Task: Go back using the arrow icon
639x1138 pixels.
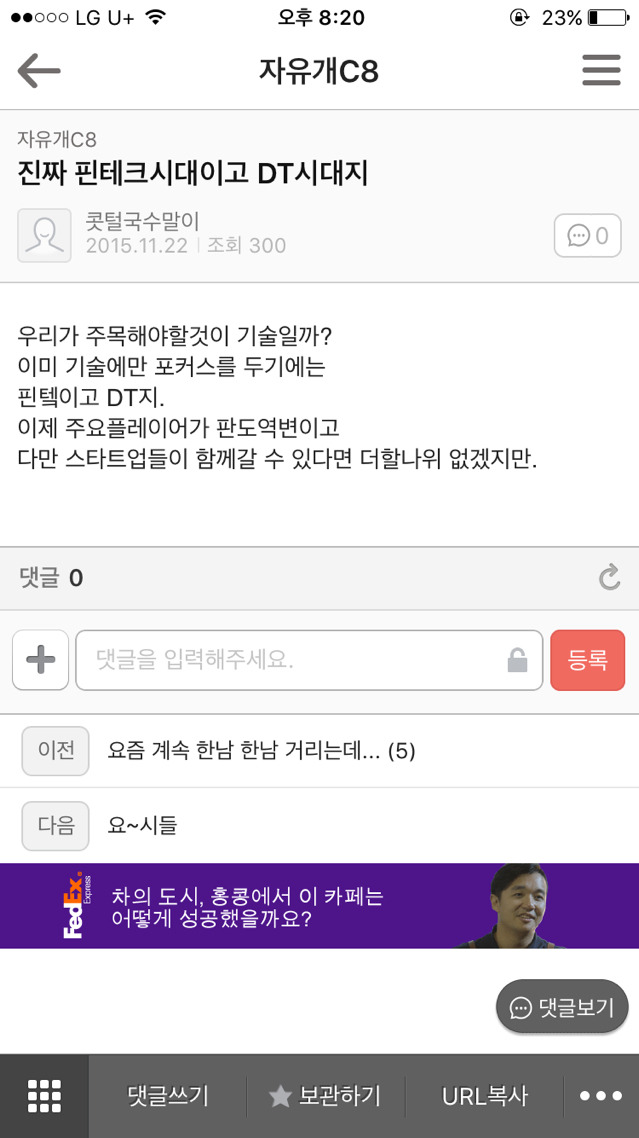Action: point(39,71)
